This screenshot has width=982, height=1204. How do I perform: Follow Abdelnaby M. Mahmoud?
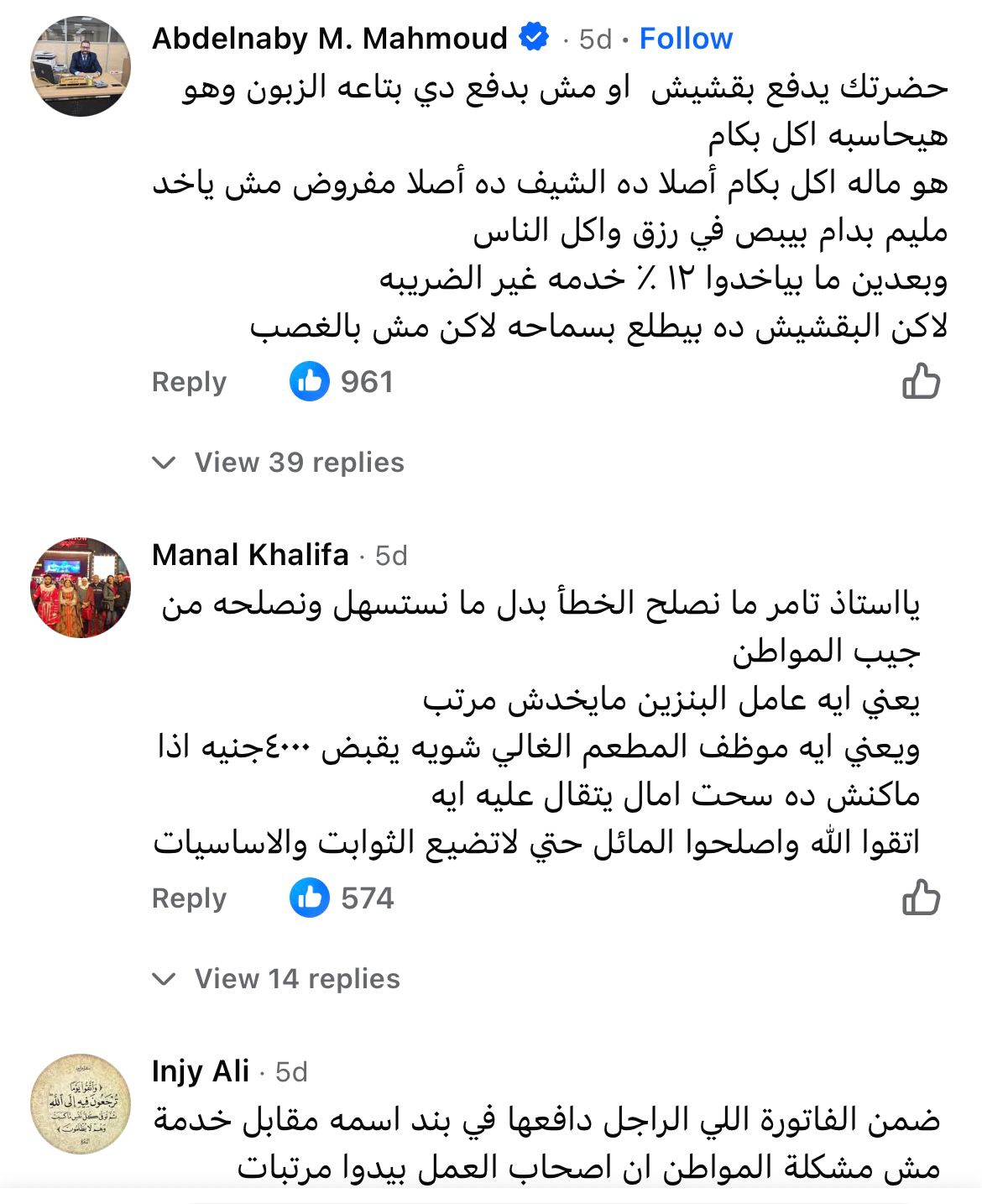tap(686, 39)
